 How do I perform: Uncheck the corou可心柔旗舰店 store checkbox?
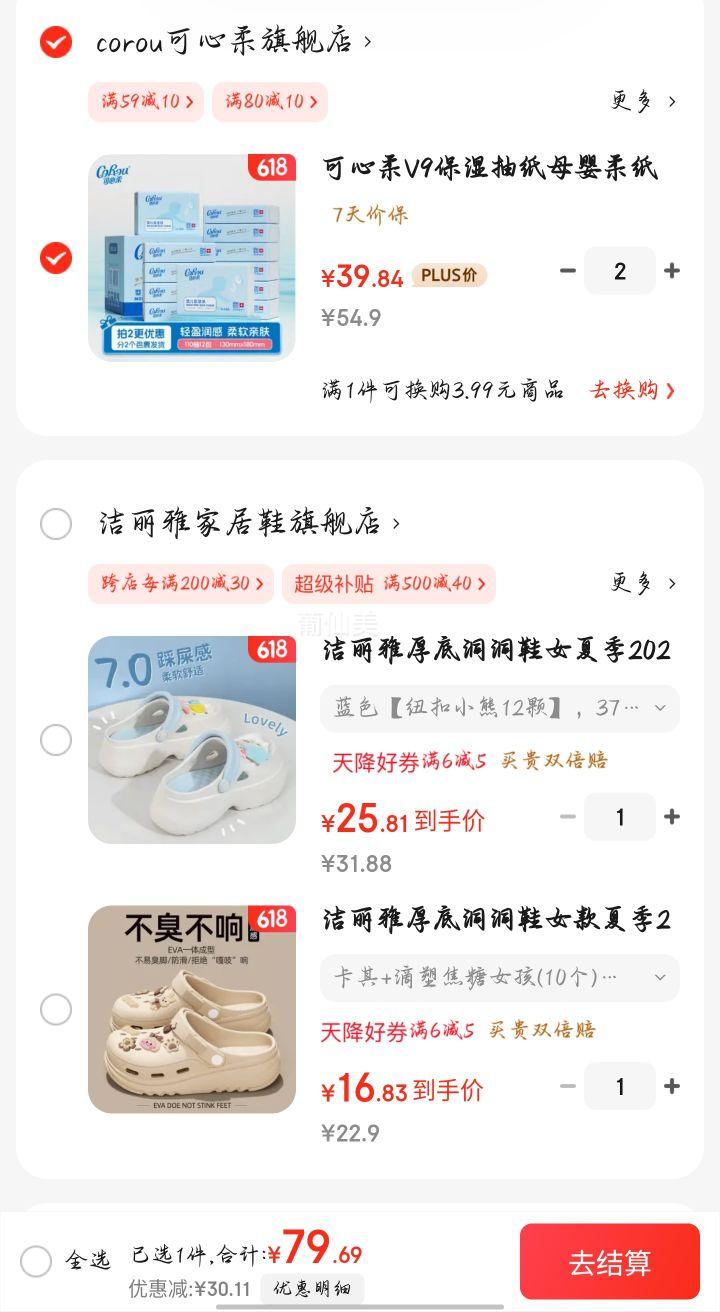56,42
